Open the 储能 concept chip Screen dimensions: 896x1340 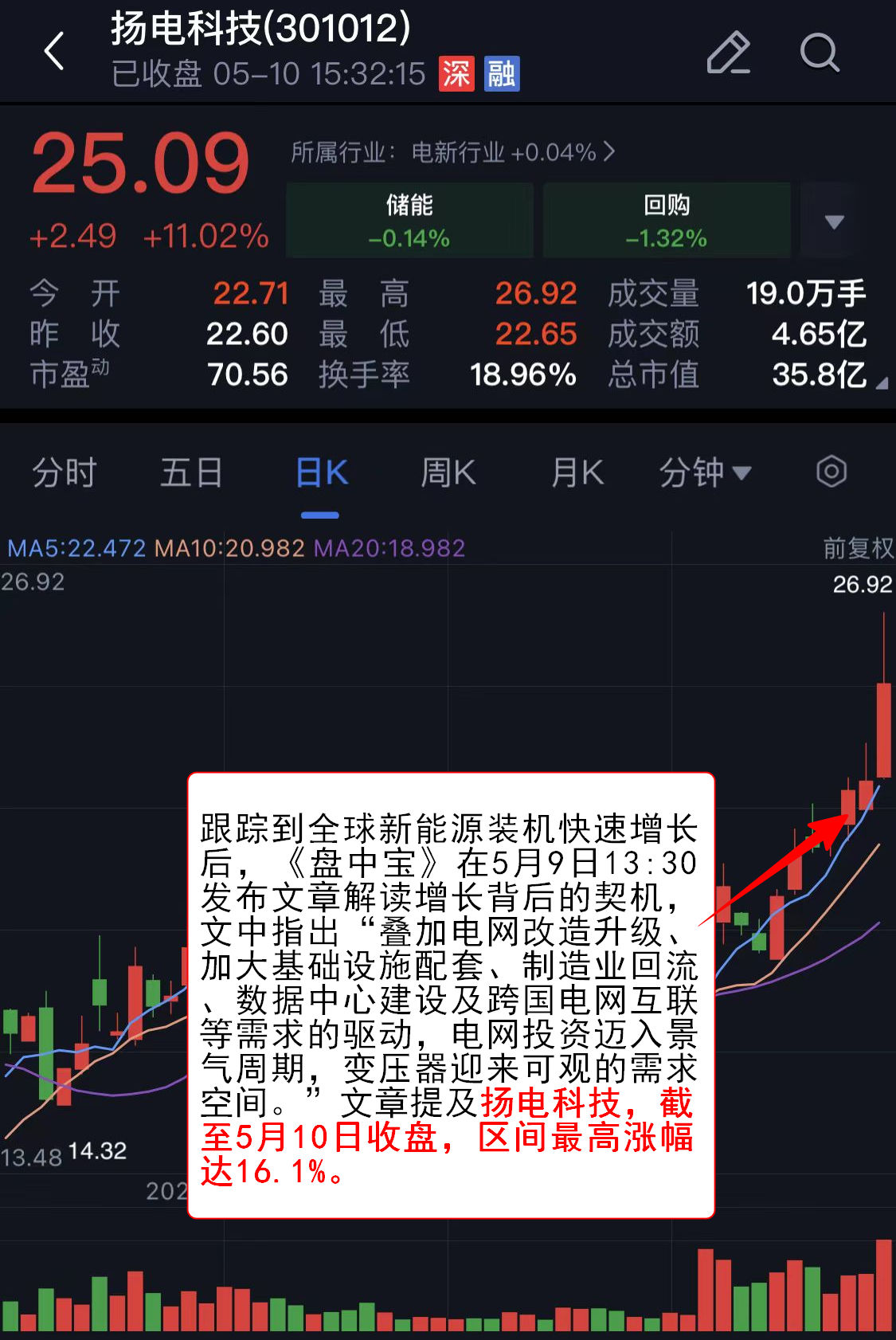(409, 220)
